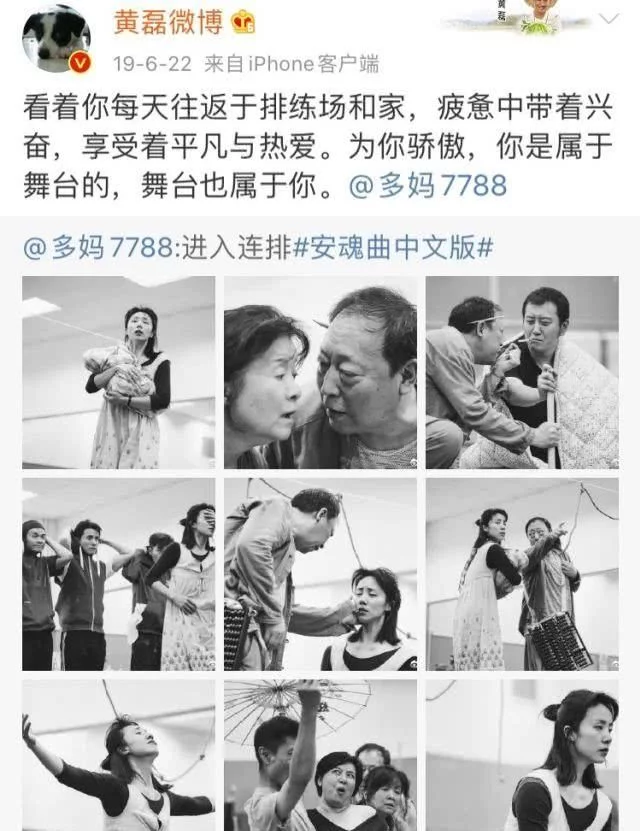Image resolution: width=640 pixels, height=831 pixels.
Task: View photo of the group under an umbrella
Action: (x=320, y=755)
